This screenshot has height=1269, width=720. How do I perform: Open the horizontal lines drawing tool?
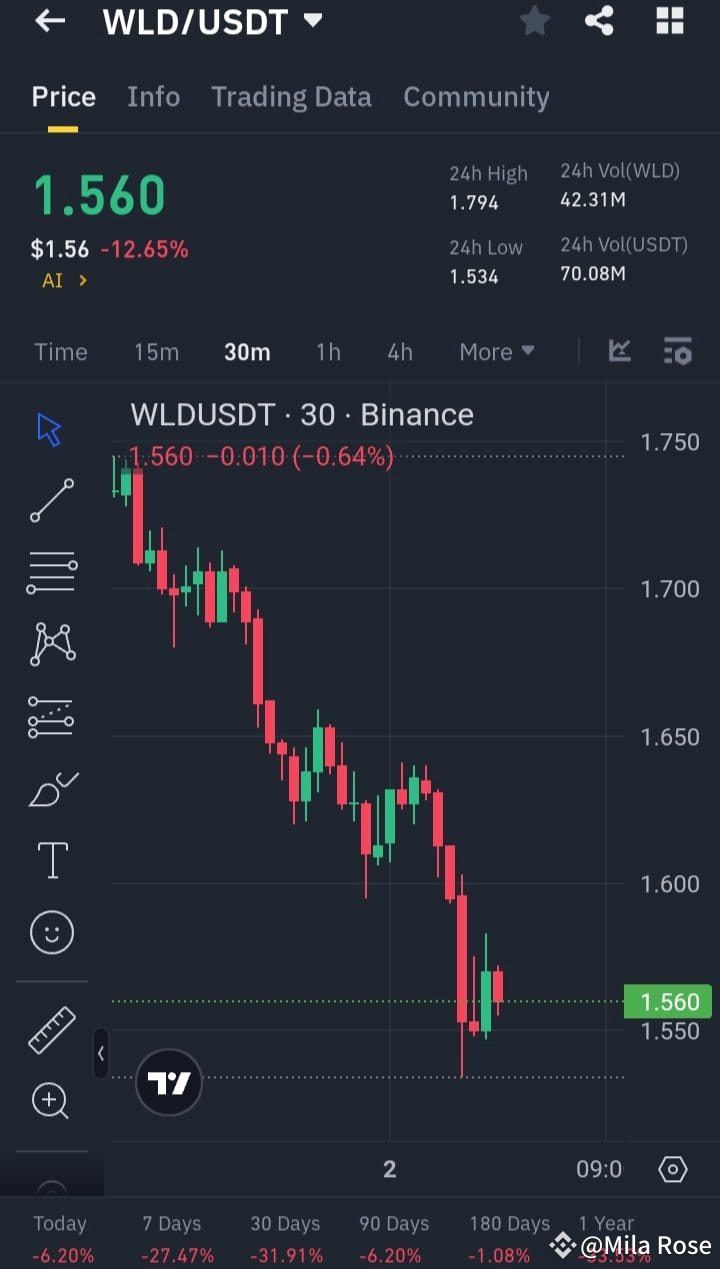click(x=50, y=571)
